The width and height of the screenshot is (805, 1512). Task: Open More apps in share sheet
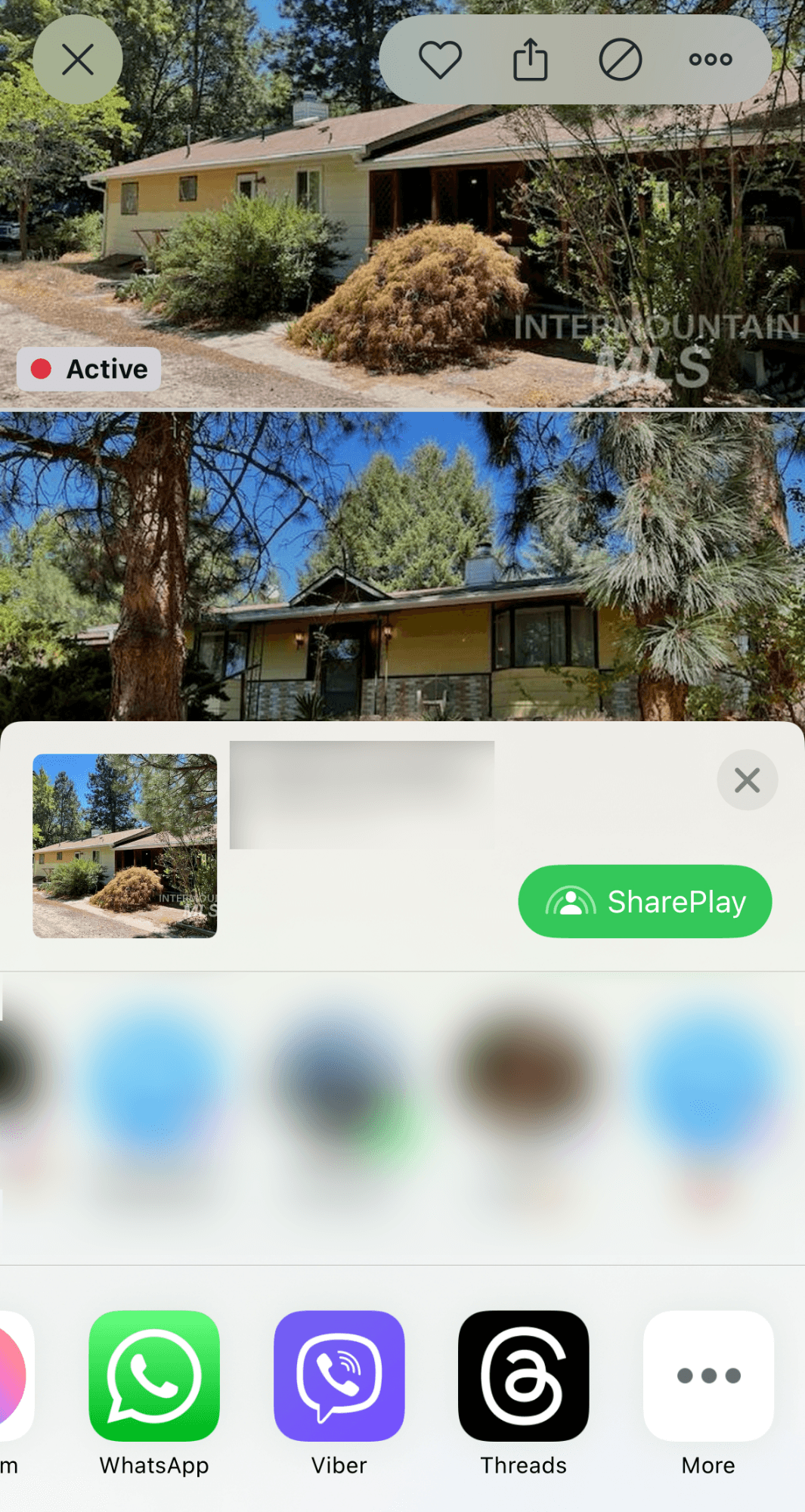(708, 1376)
